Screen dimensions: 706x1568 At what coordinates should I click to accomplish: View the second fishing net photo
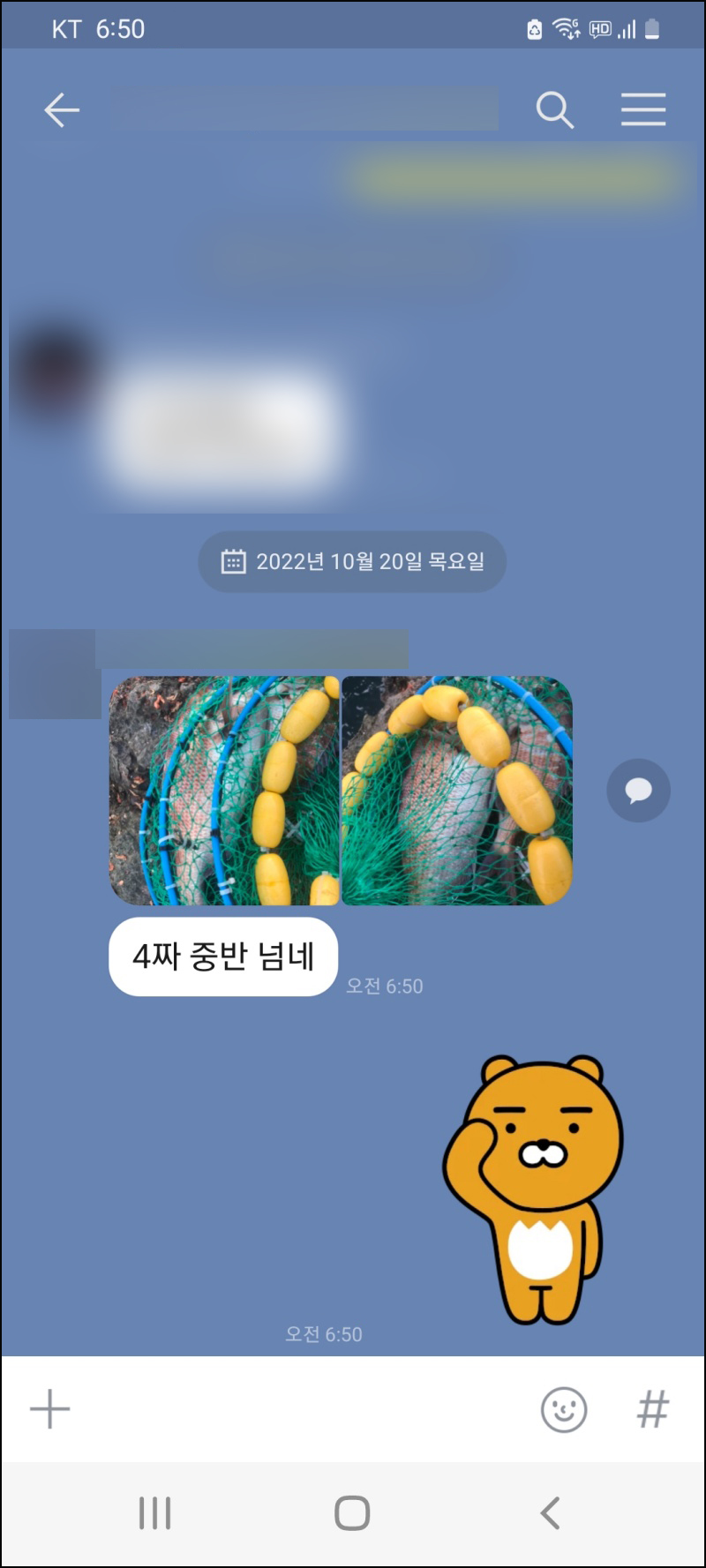pyautogui.click(x=457, y=791)
